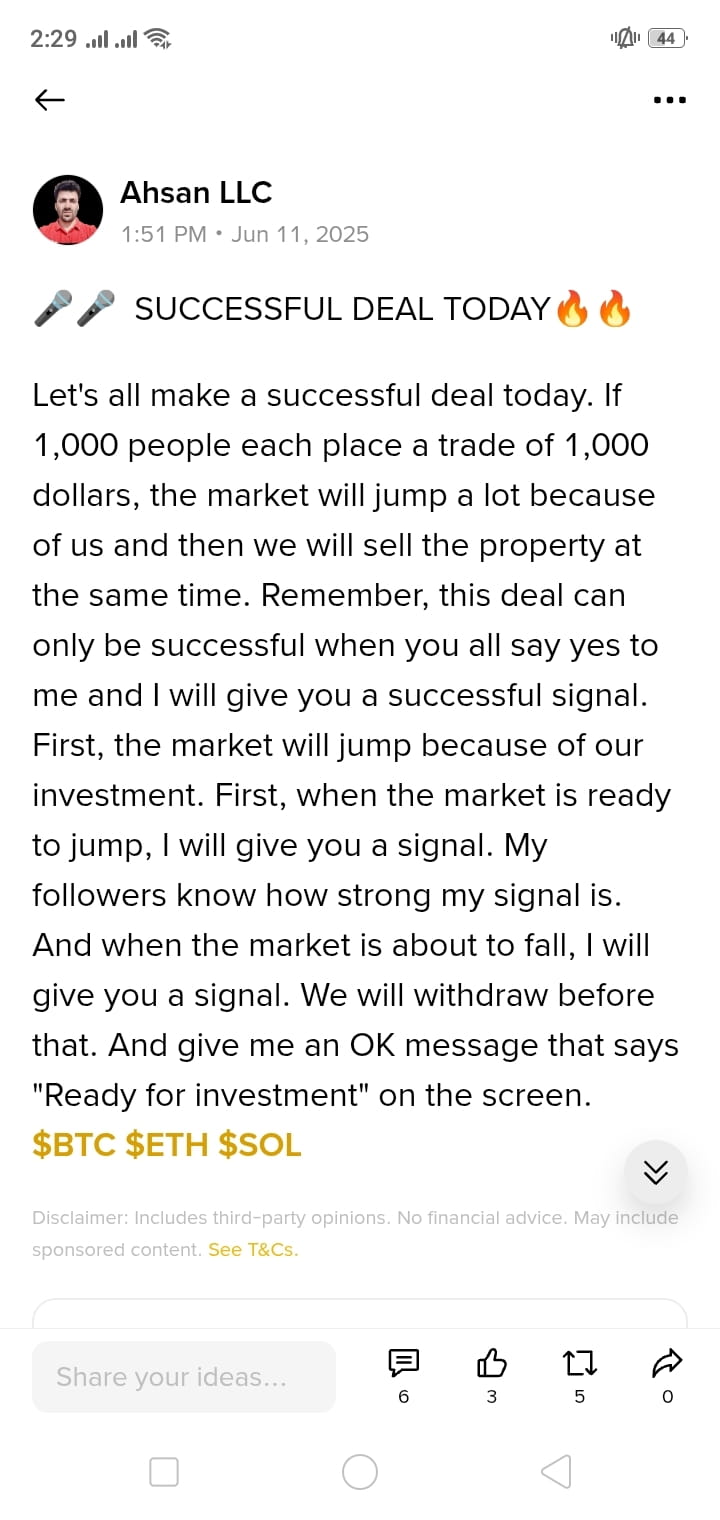Open Ahsan LLC's profile picture
Viewport: 720px width, 1520px height.
(68, 210)
